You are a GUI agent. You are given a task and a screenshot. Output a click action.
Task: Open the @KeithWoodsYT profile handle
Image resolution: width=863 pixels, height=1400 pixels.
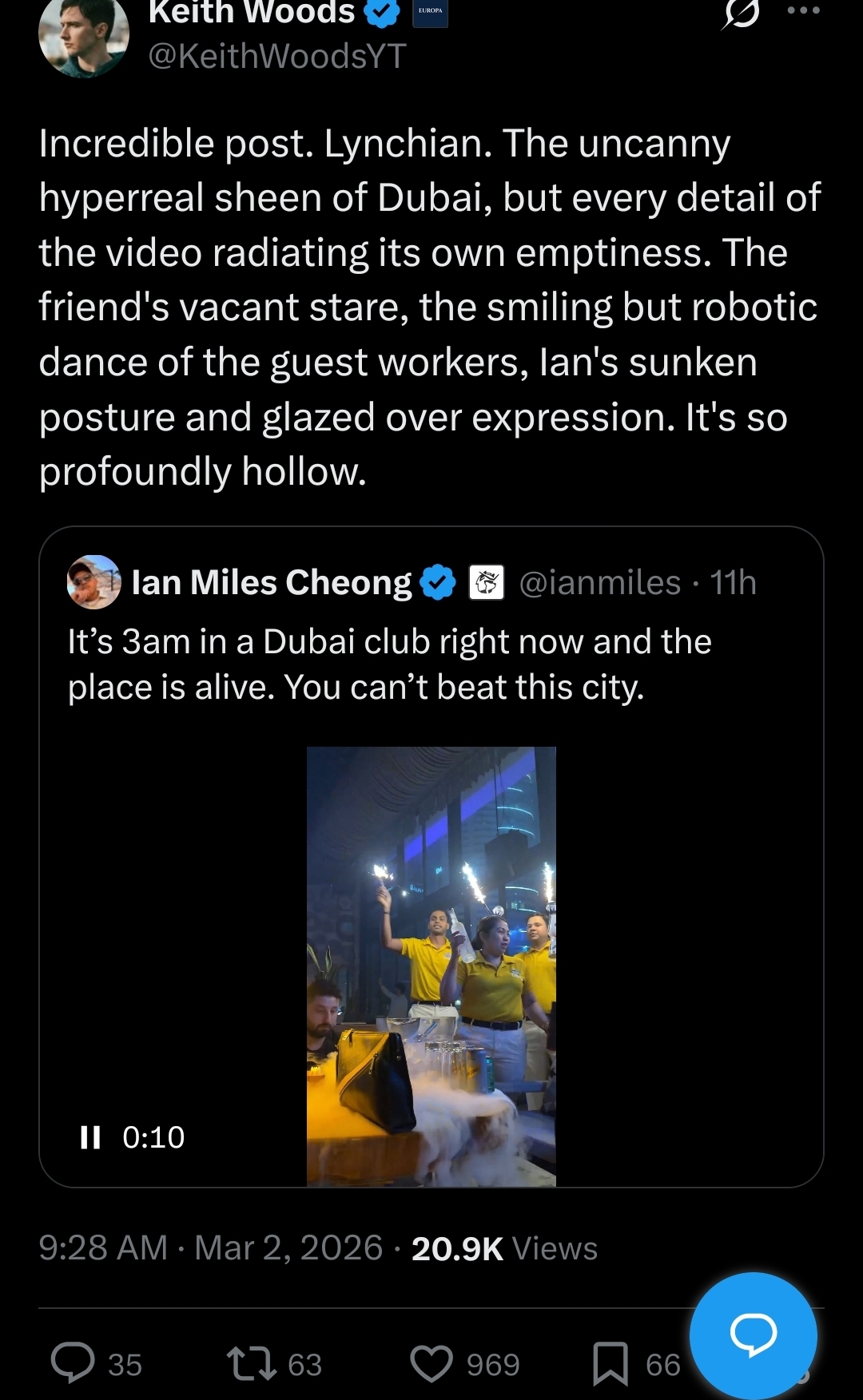tap(277, 56)
